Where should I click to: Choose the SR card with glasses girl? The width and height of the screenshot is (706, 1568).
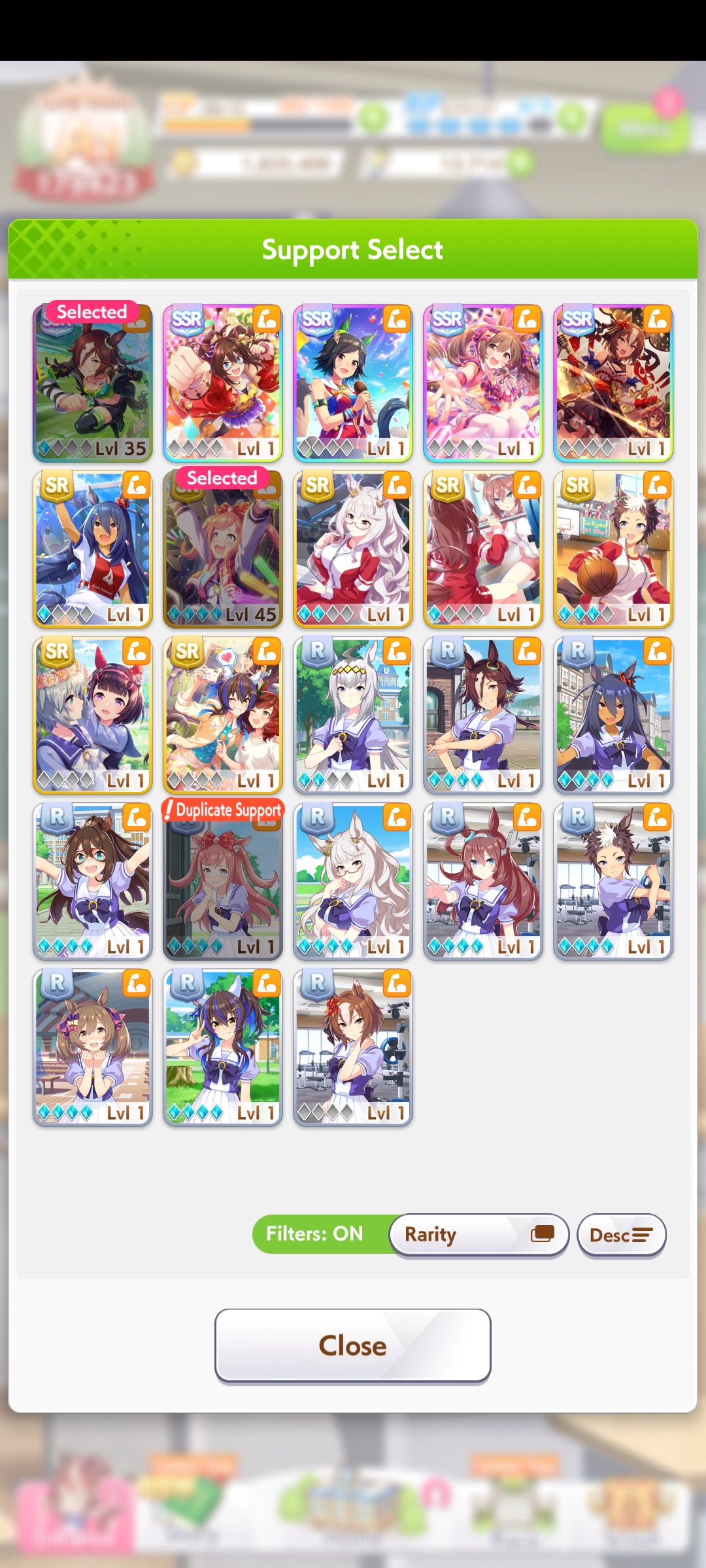[x=352, y=549]
